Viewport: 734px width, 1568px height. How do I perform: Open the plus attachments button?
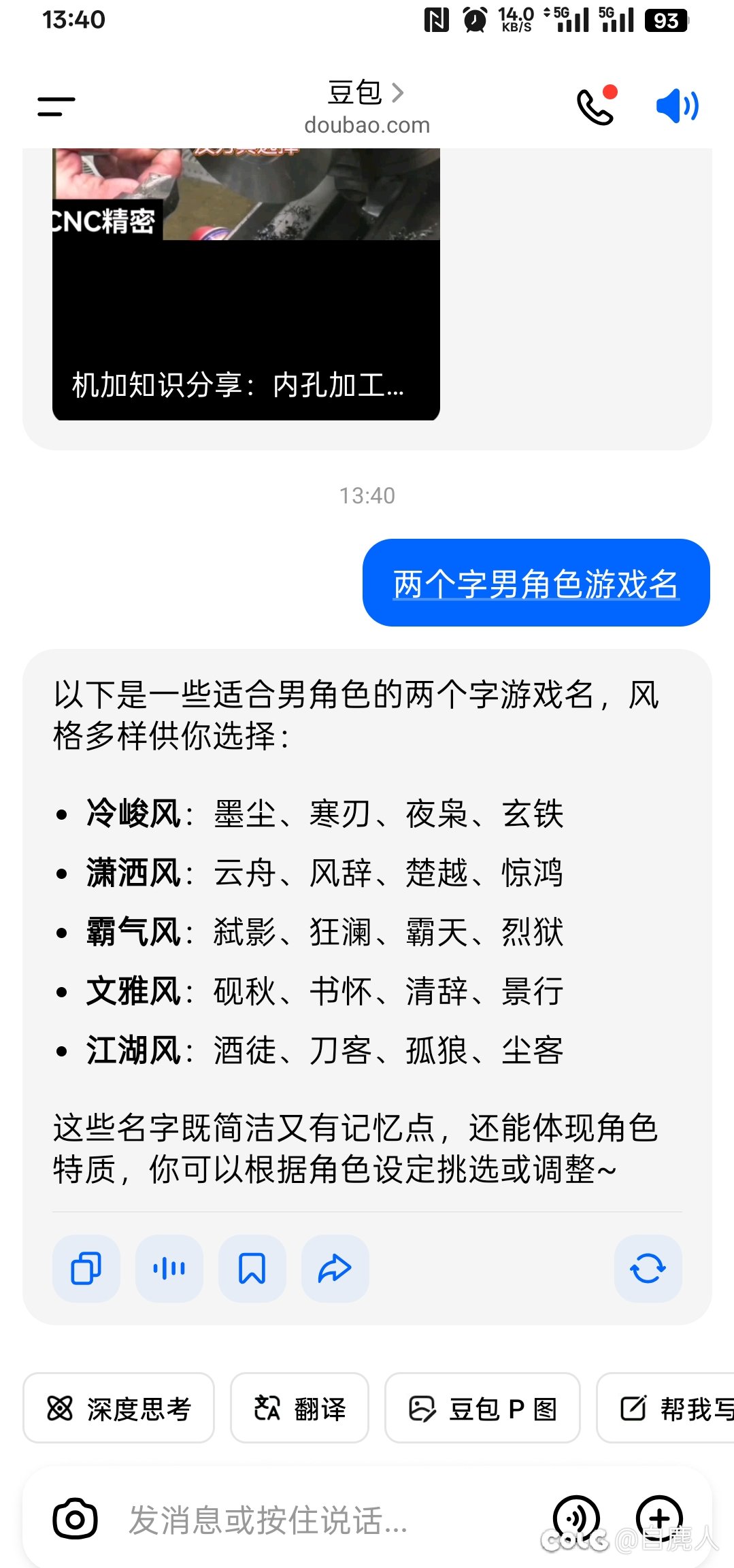pos(659,1519)
